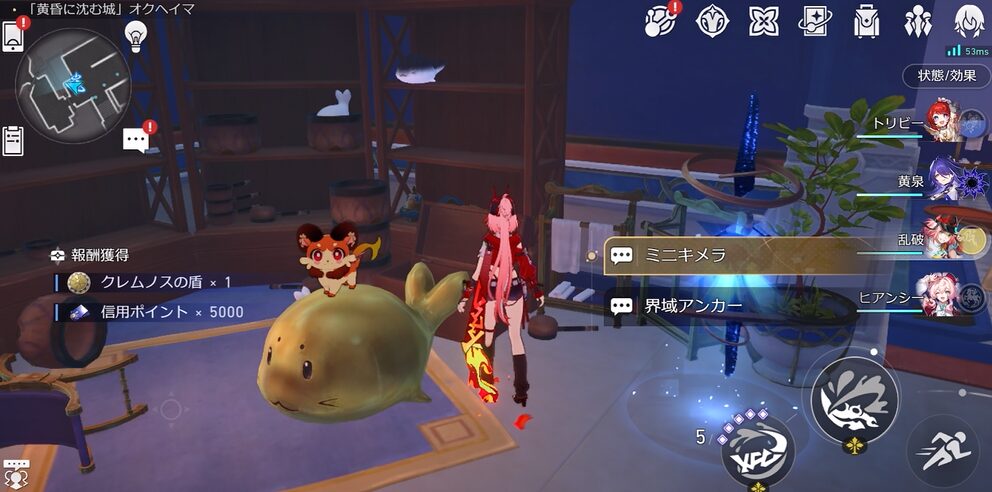
Task: Open the 状態/効果 button
Action: pos(946,75)
